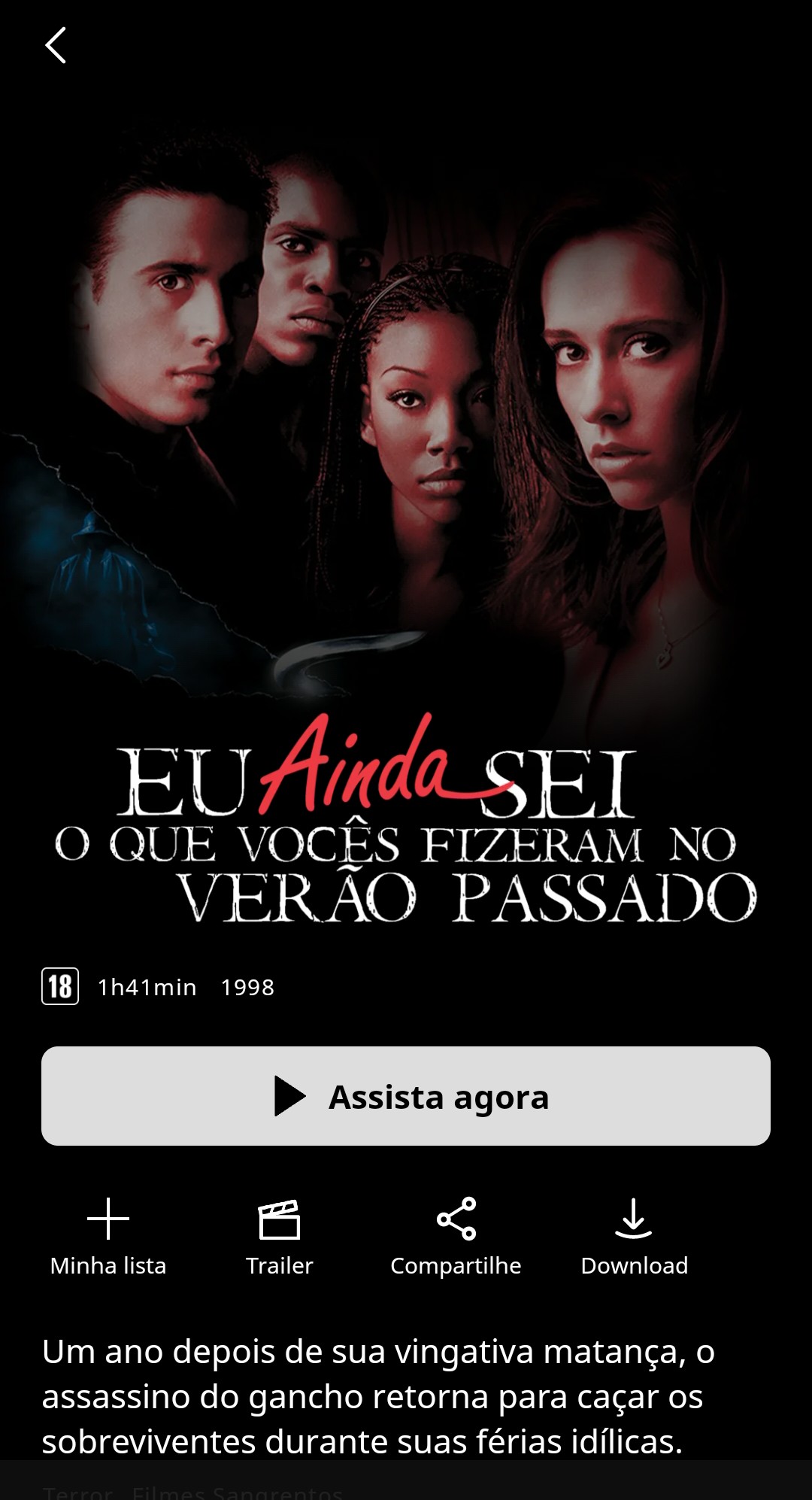This screenshot has width=812, height=1500.
Task: Go back using the top-left arrow
Action: 56,46
